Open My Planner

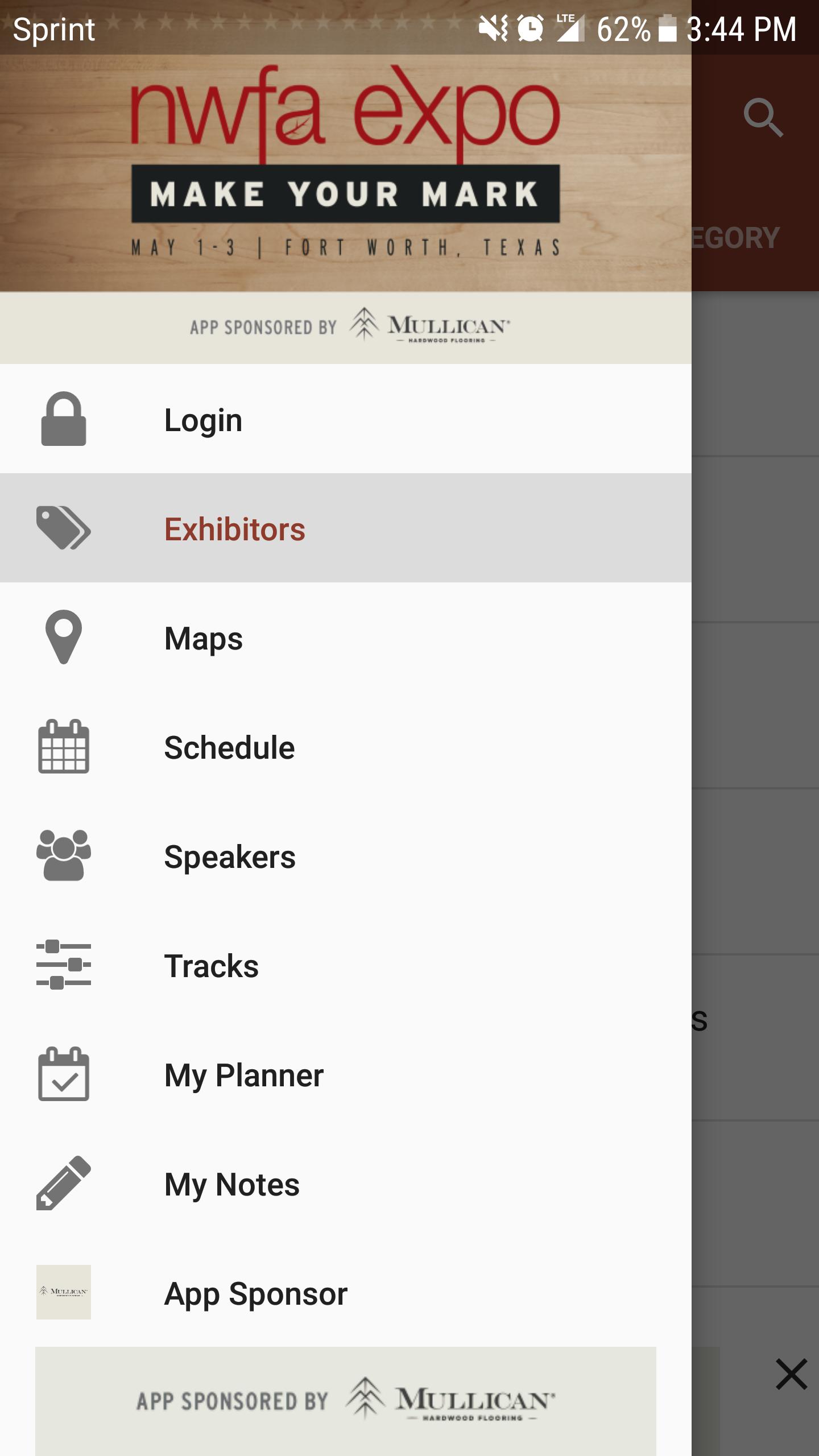pyautogui.click(x=345, y=1074)
